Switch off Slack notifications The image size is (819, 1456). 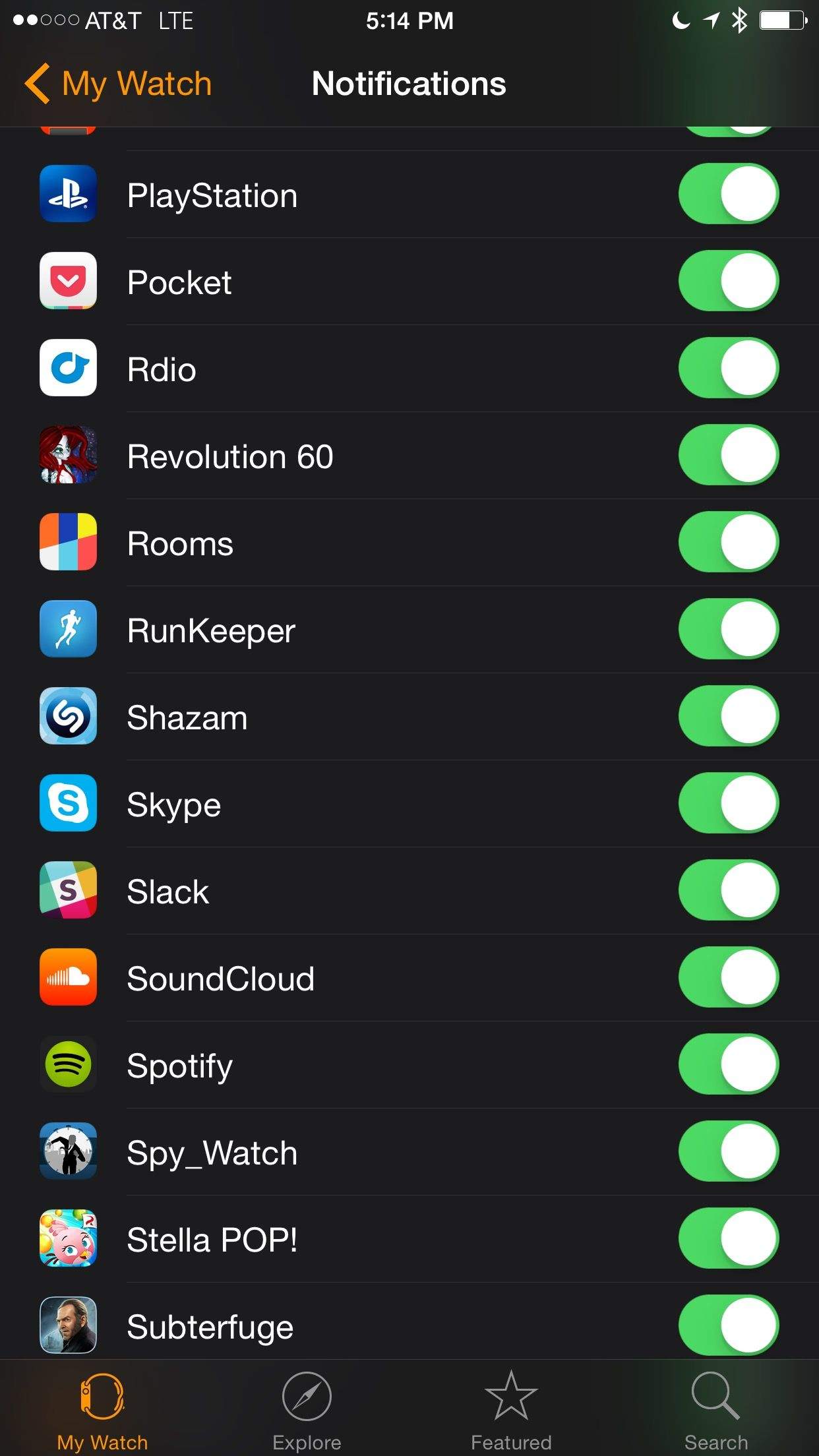tap(728, 891)
